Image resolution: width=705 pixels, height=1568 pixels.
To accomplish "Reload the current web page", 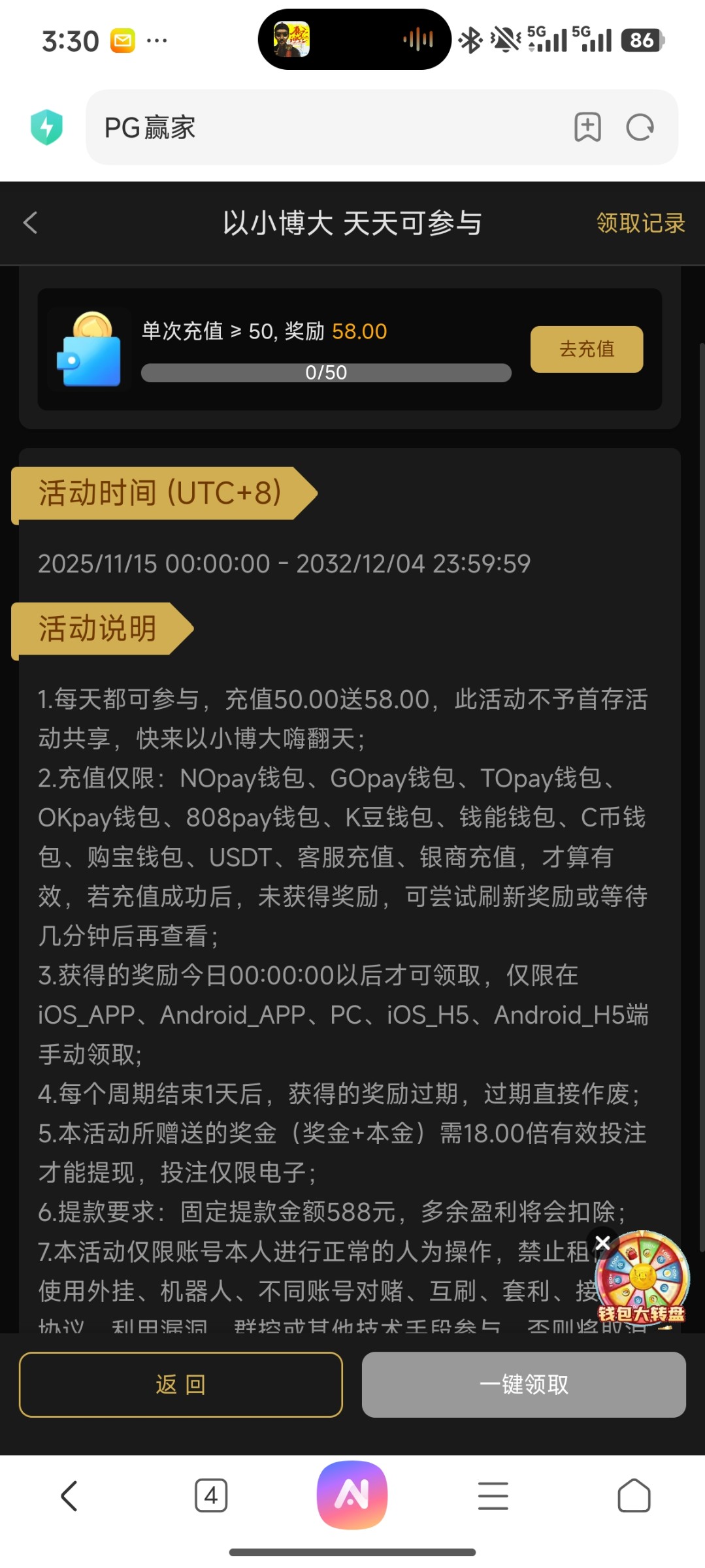I will point(640,127).
